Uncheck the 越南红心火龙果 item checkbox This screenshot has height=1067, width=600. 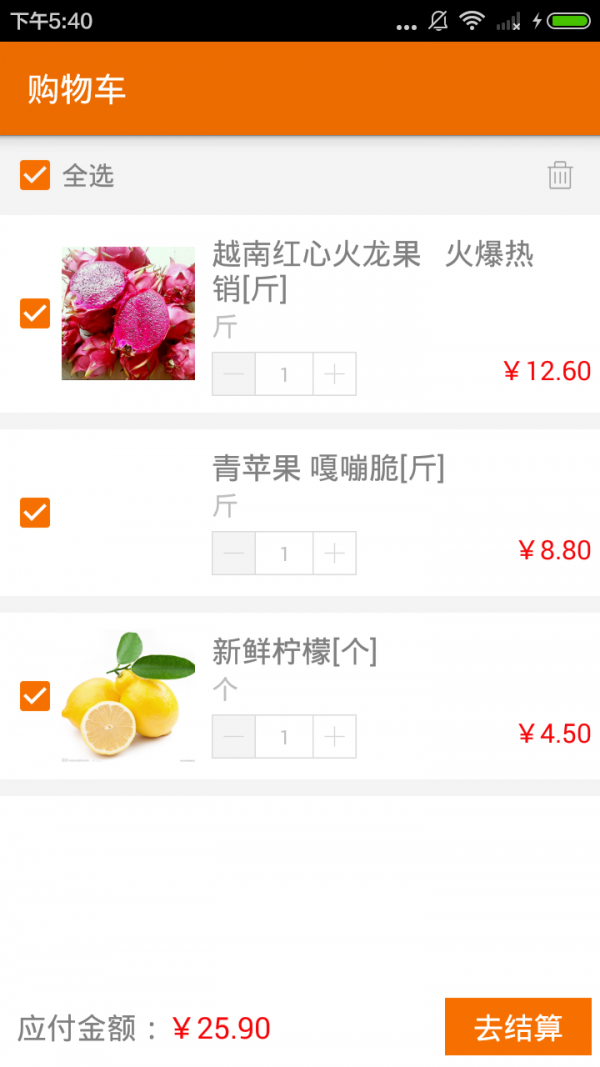(35, 314)
